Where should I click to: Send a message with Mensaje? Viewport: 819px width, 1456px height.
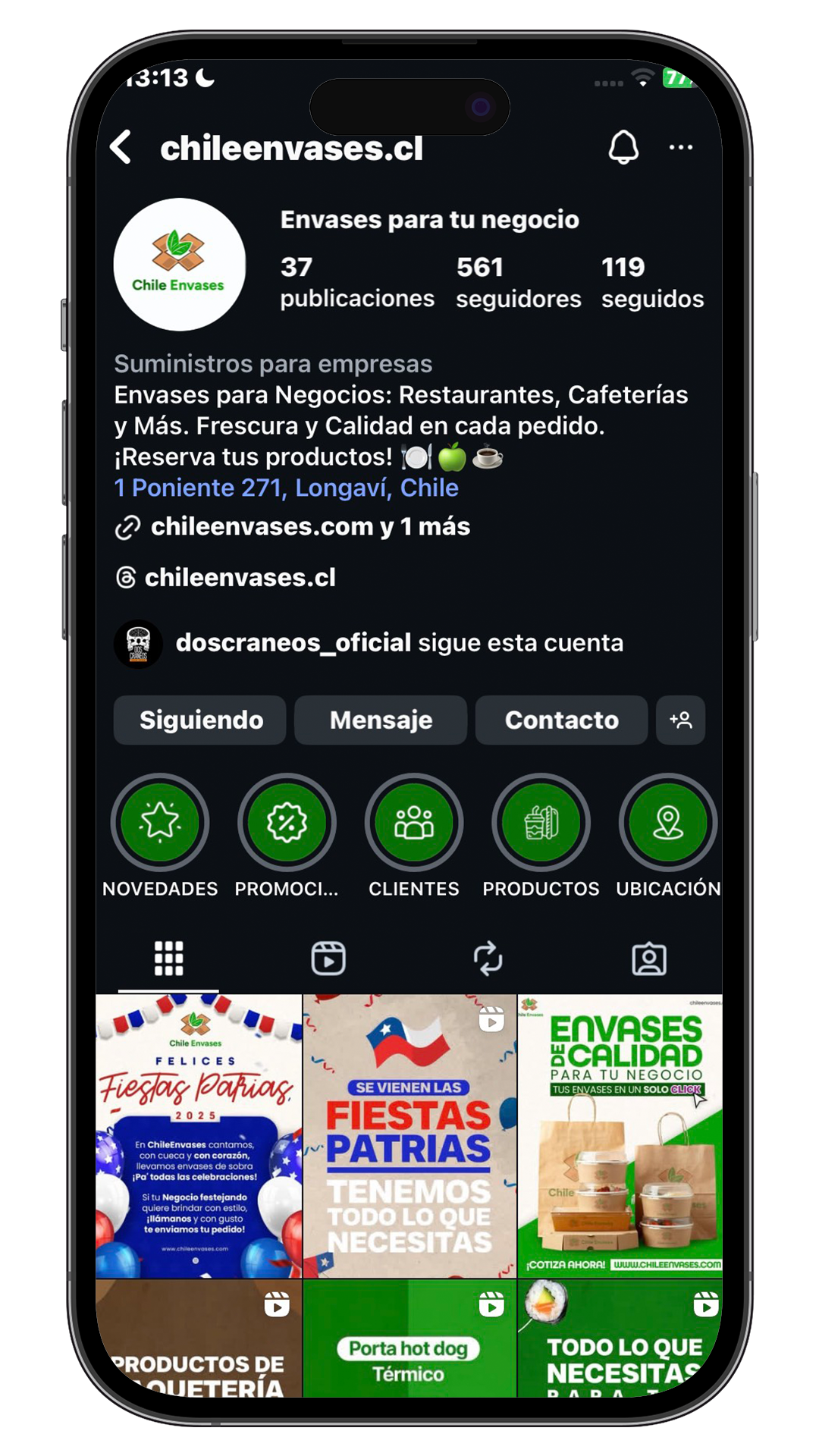coord(381,720)
